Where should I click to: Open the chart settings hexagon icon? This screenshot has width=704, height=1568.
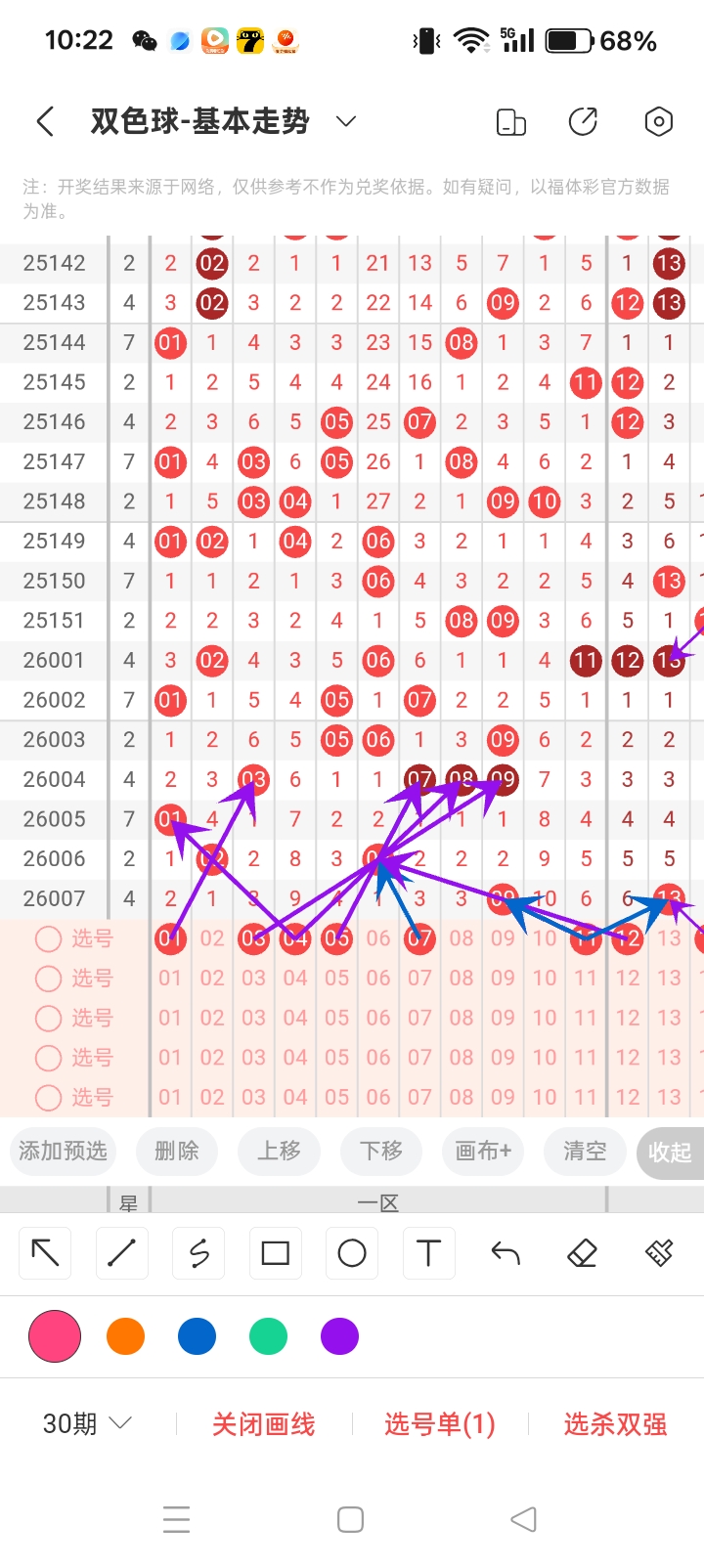click(658, 122)
